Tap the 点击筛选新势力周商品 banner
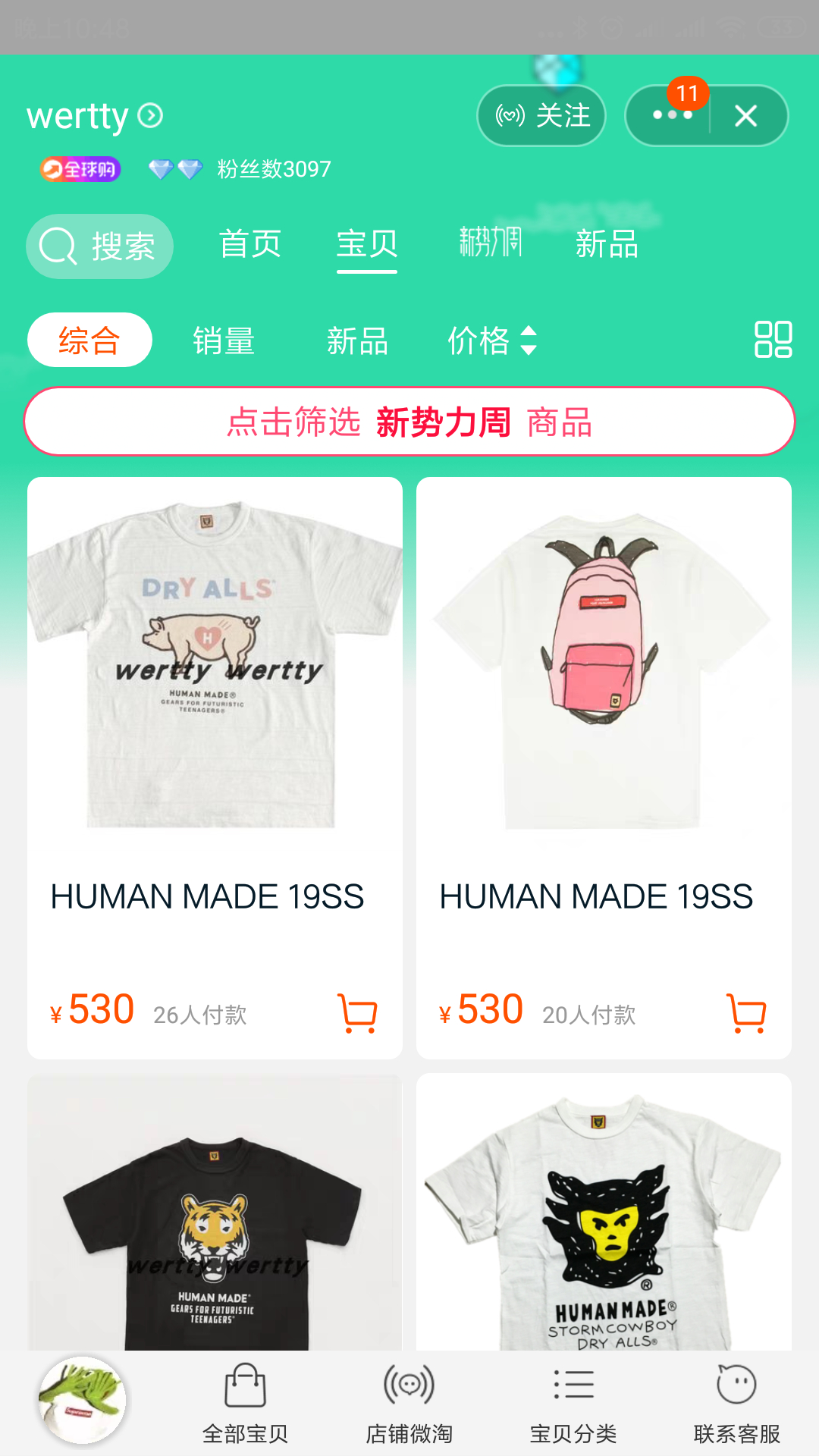 (x=409, y=422)
